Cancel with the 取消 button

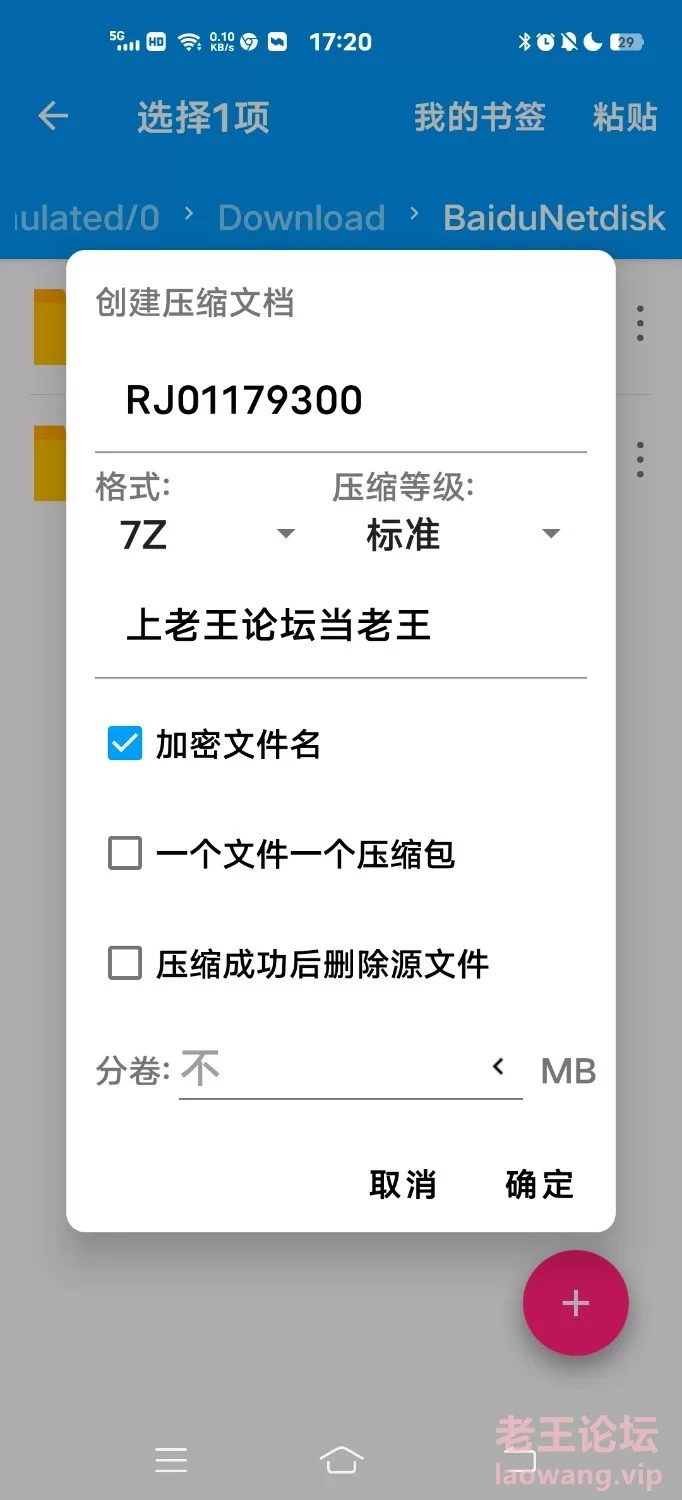(402, 1184)
